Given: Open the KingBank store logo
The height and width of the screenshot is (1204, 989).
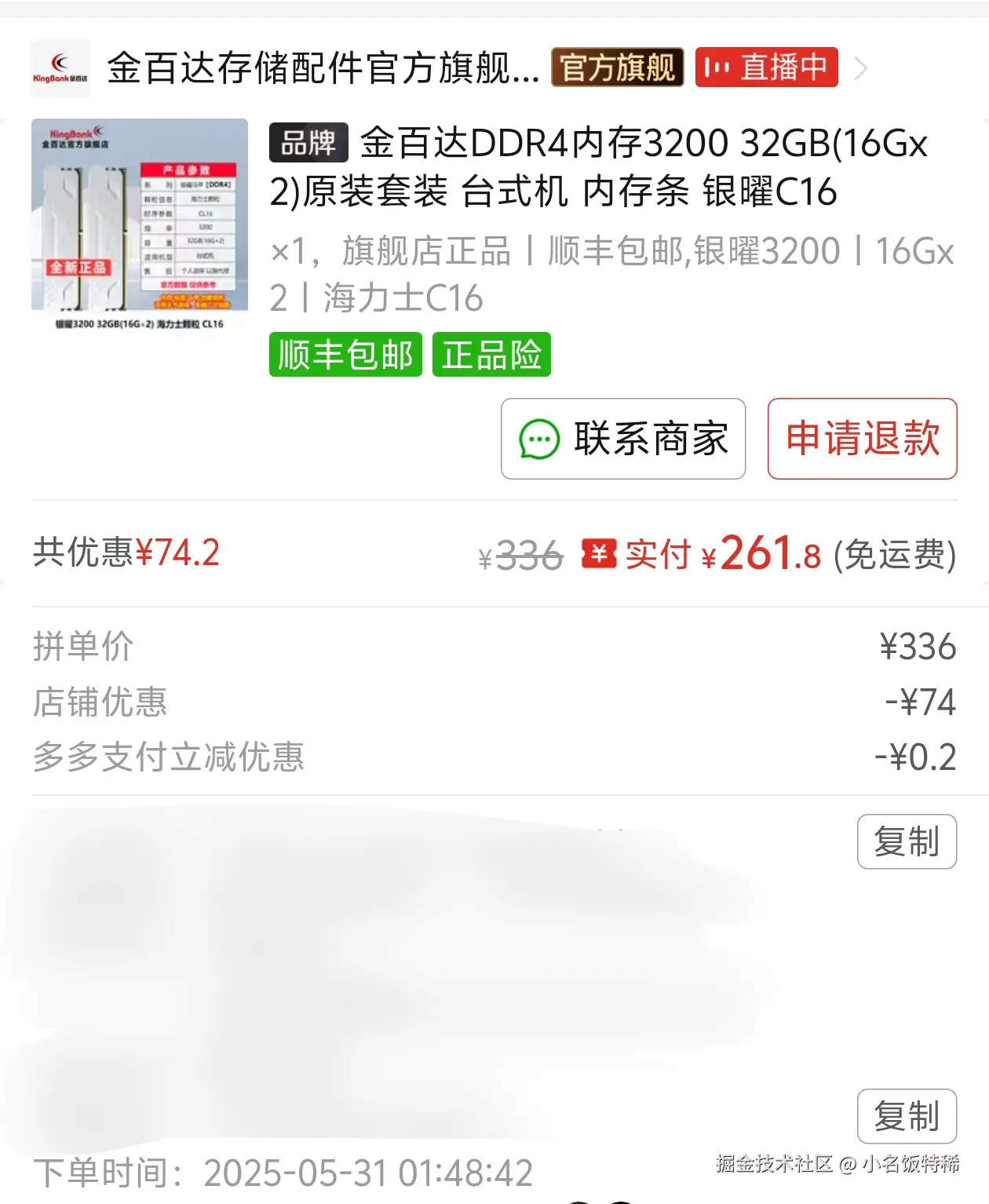Looking at the screenshot, I should (x=60, y=68).
